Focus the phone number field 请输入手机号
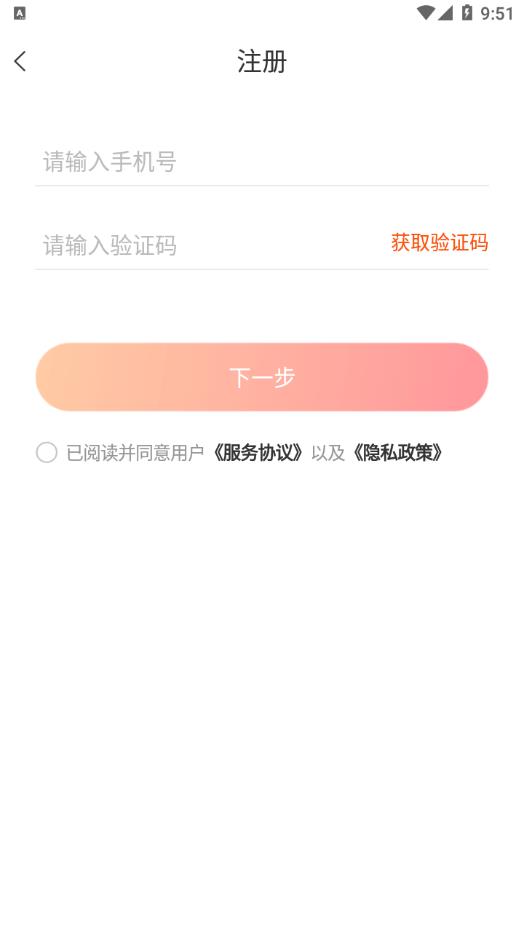This screenshot has height=932, width=524. click(x=261, y=162)
